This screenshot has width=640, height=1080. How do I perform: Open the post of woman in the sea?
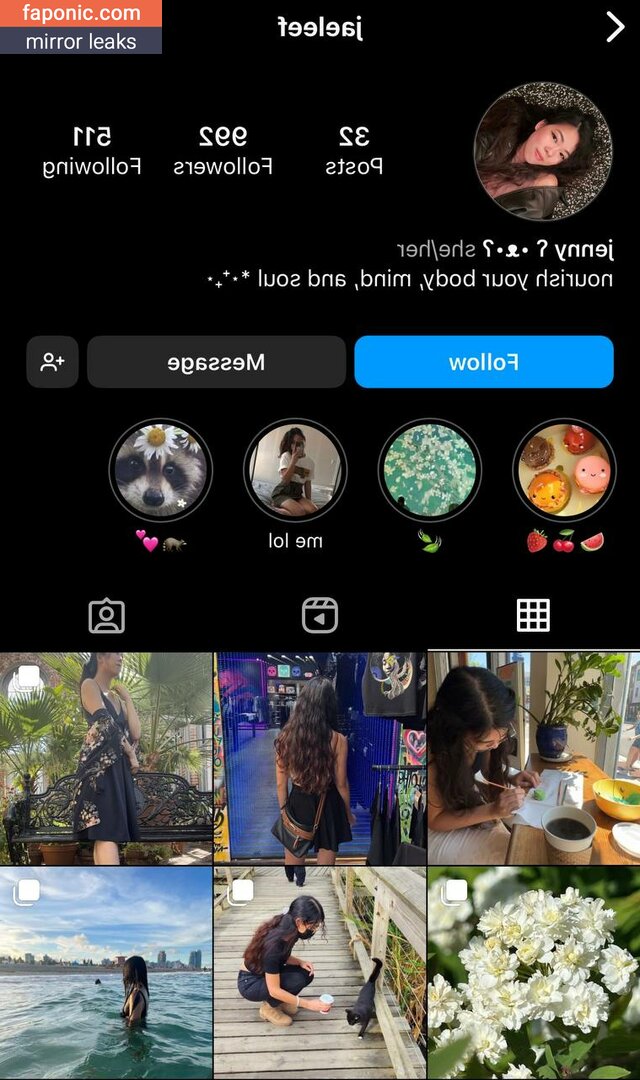pos(106,973)
